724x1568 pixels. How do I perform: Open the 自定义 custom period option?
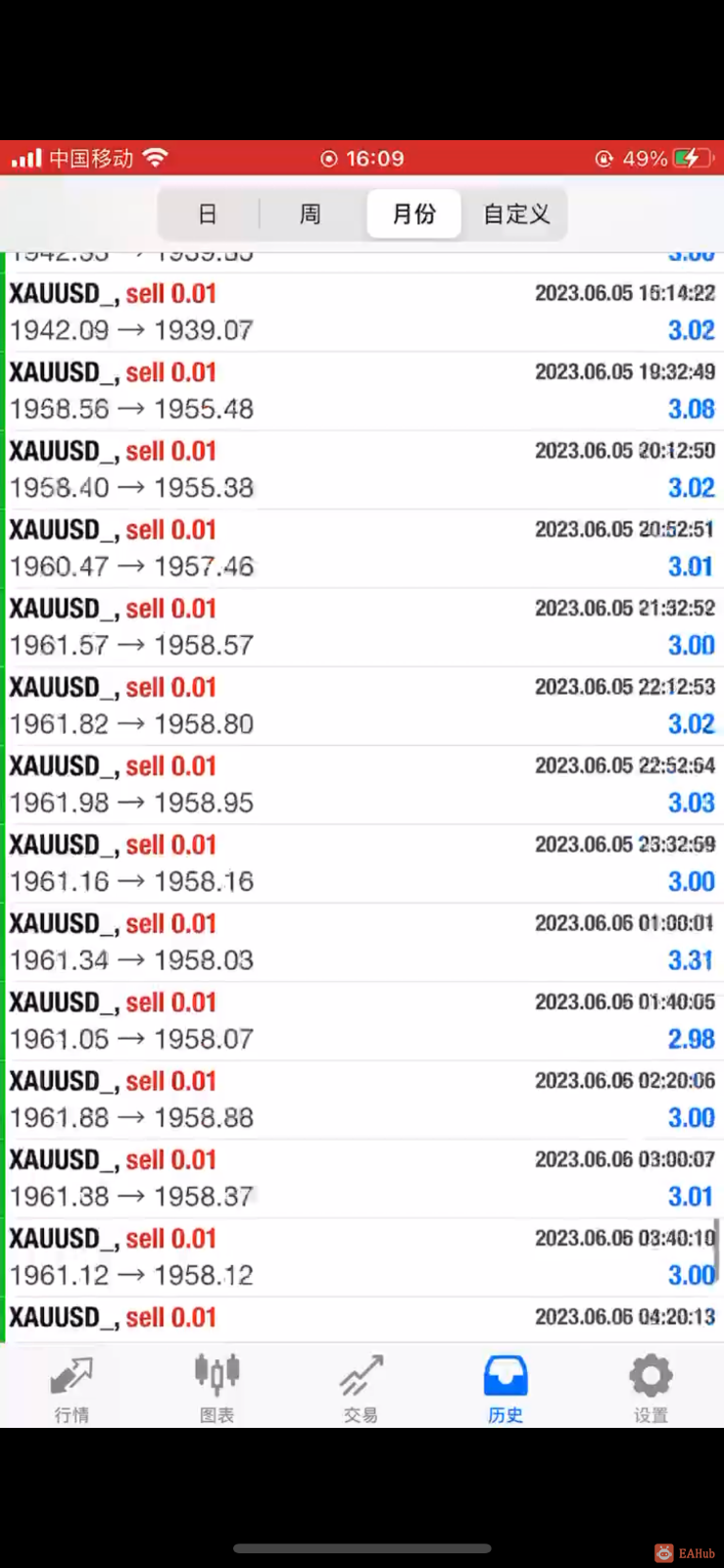pos(516,214)
